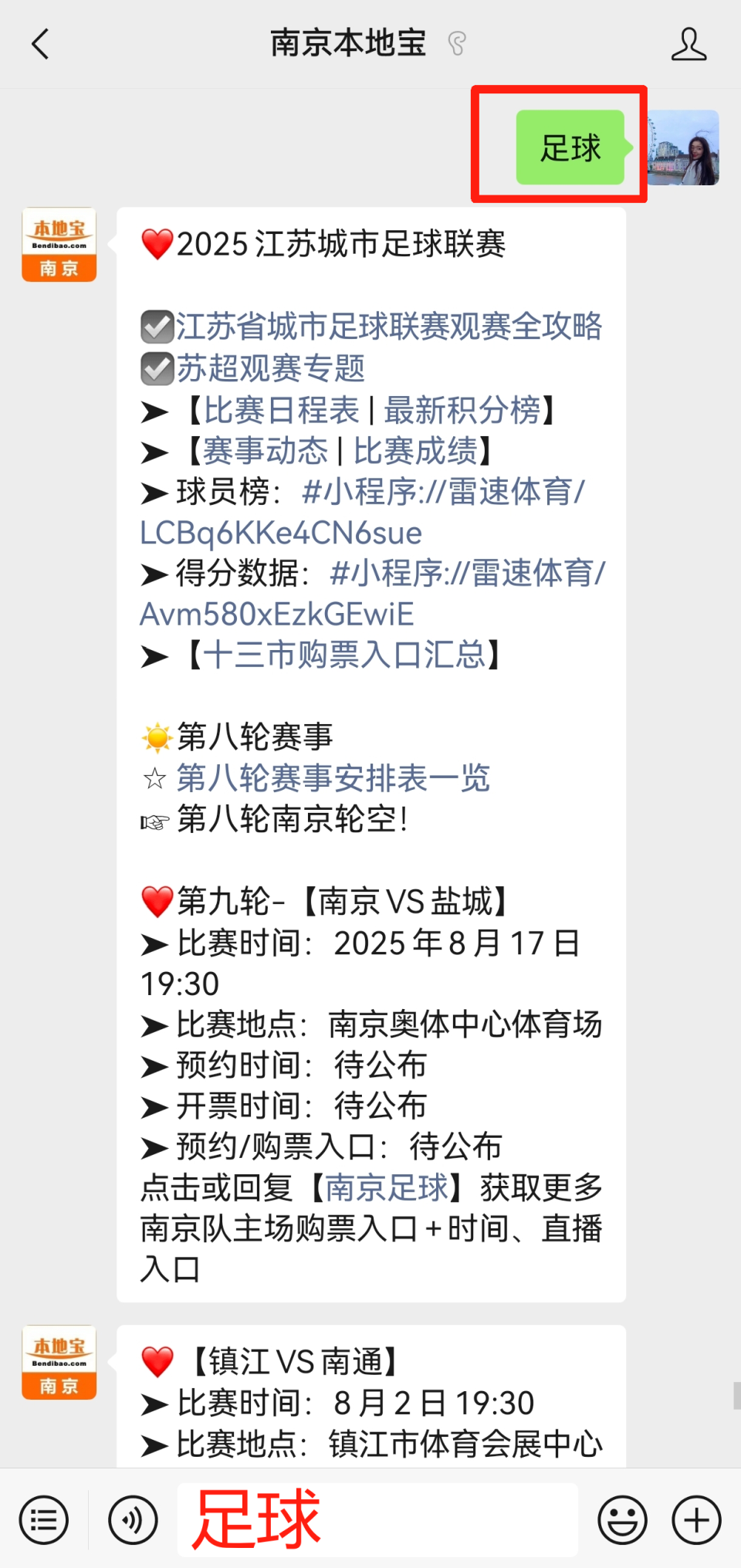Screen dimensions: 741x1568
Task: Open the 球员榜 mini program link
Action: click(363, 512)
